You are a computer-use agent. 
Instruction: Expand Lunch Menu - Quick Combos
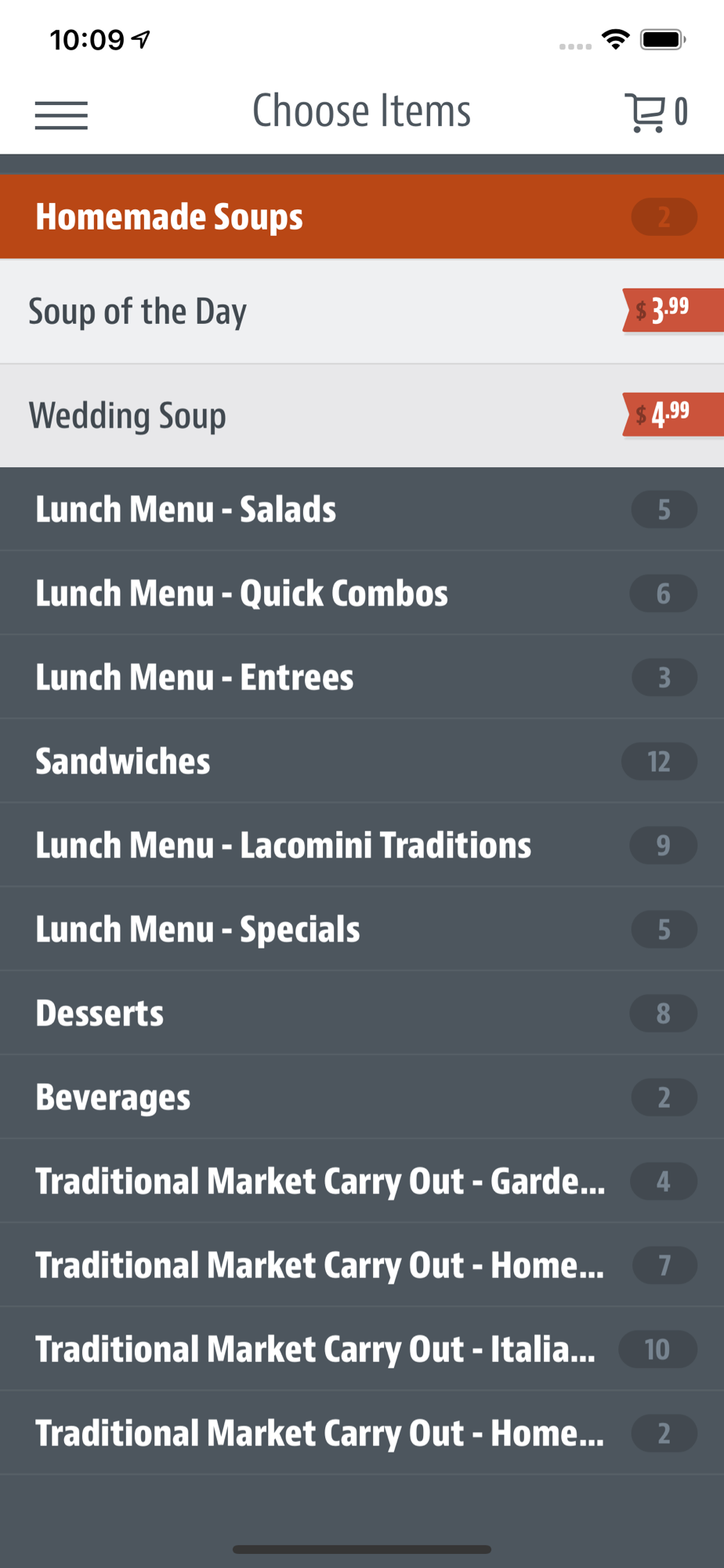coord(362,593)
